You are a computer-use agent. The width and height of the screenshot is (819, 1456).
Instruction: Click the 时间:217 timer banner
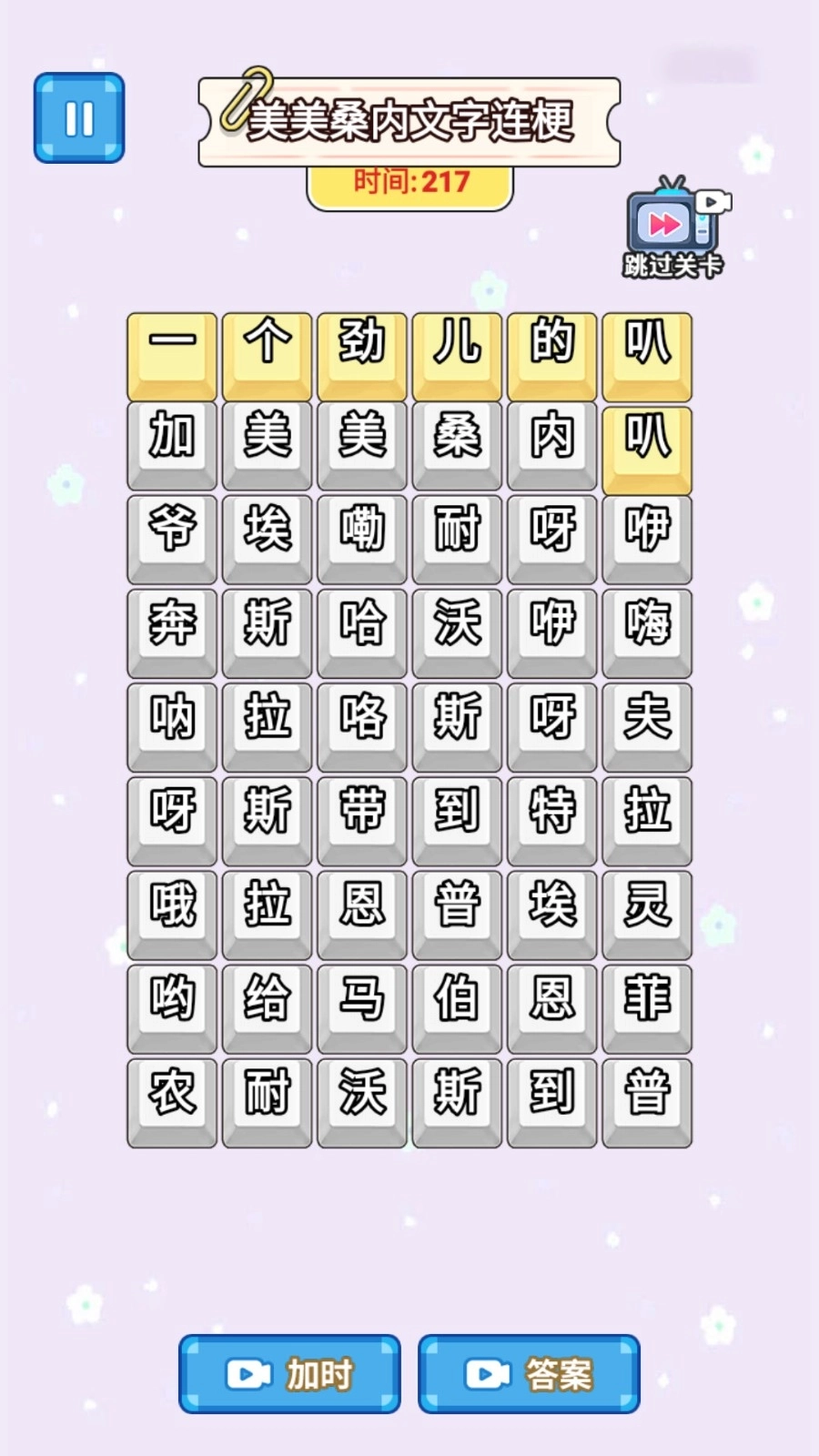click(x=409, y=180)
